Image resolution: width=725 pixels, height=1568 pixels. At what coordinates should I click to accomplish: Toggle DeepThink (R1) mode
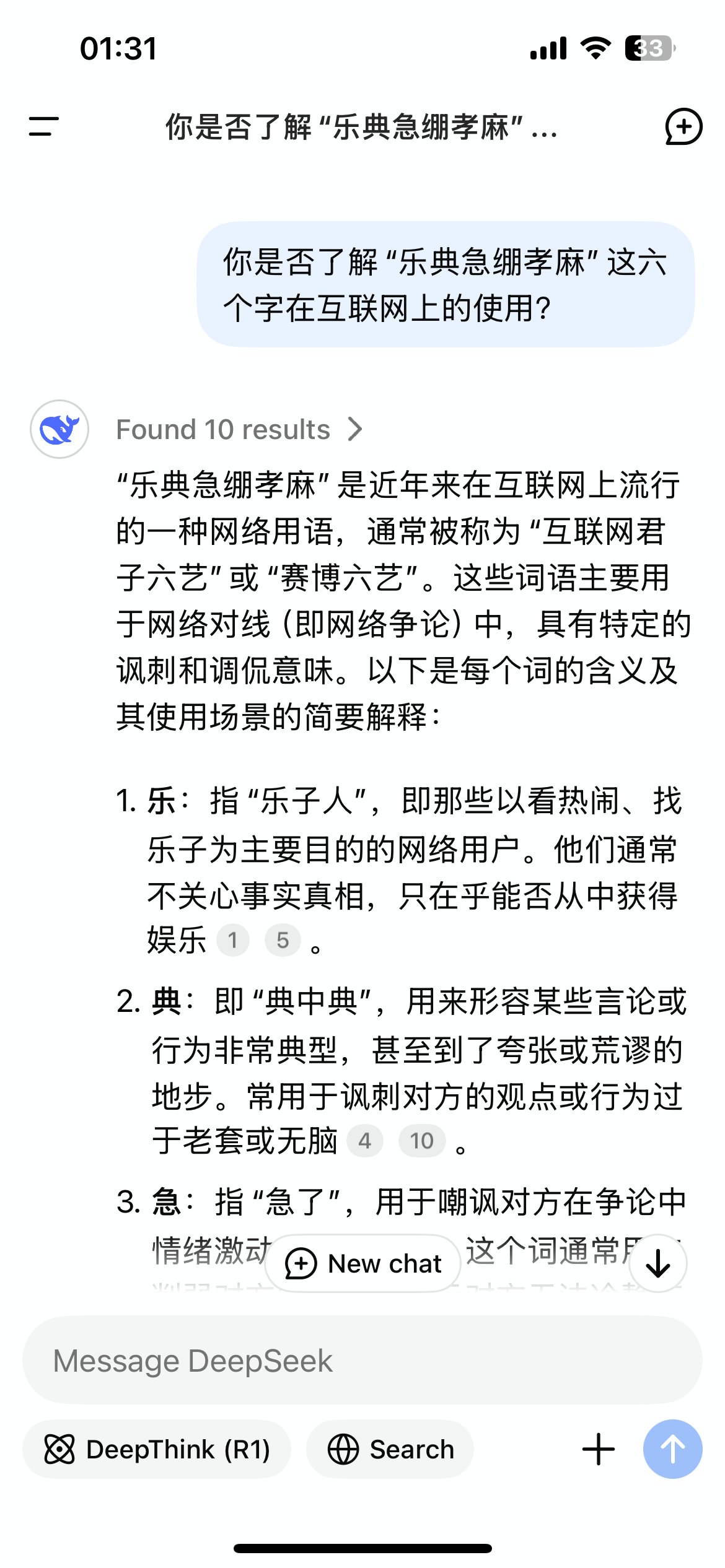point(157,1449)
